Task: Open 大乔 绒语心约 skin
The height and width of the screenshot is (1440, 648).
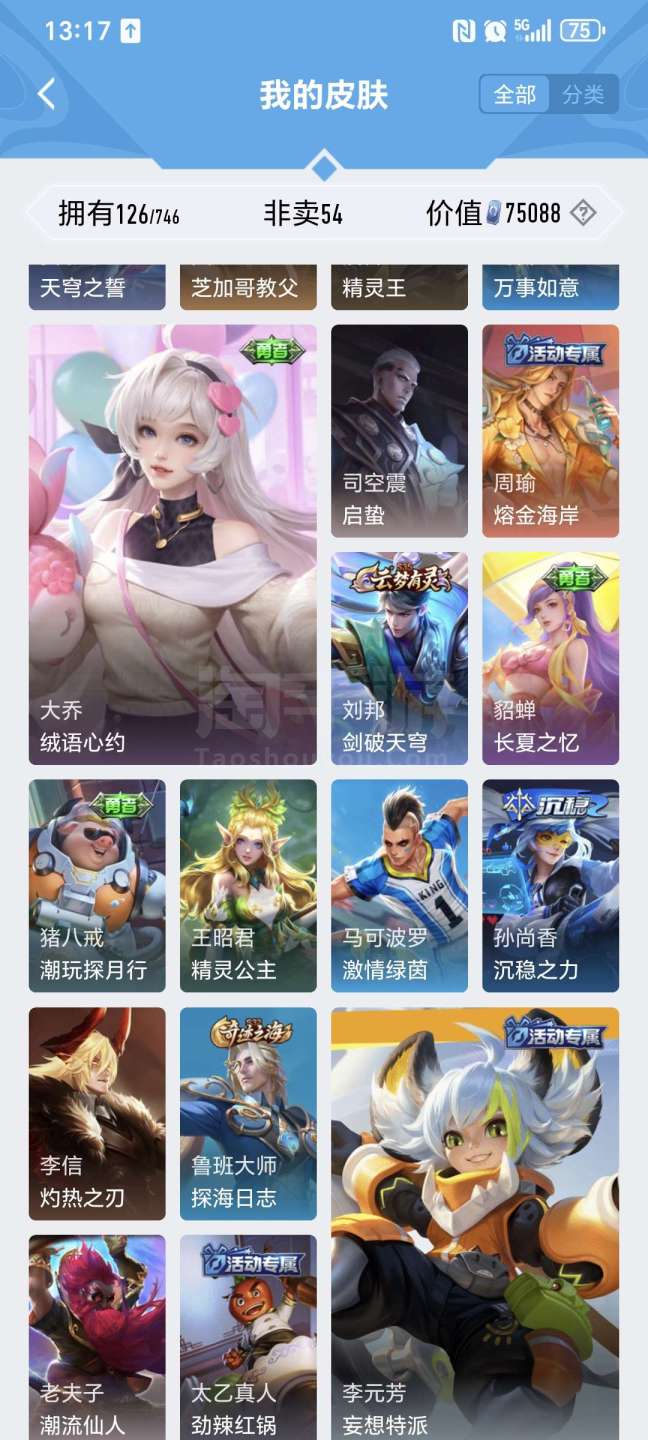Action: (172, 544)
